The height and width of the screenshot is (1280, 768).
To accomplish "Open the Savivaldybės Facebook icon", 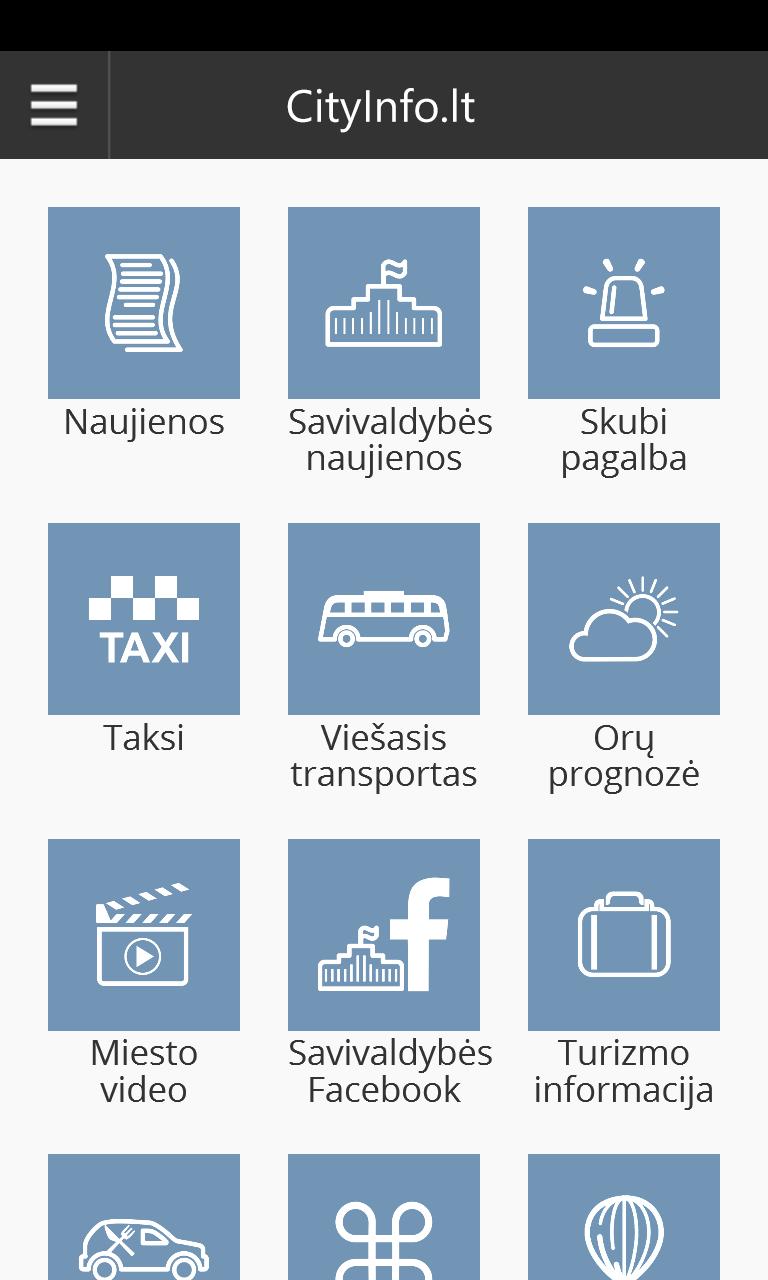I will pyautogui.click(x=383, y=934).
